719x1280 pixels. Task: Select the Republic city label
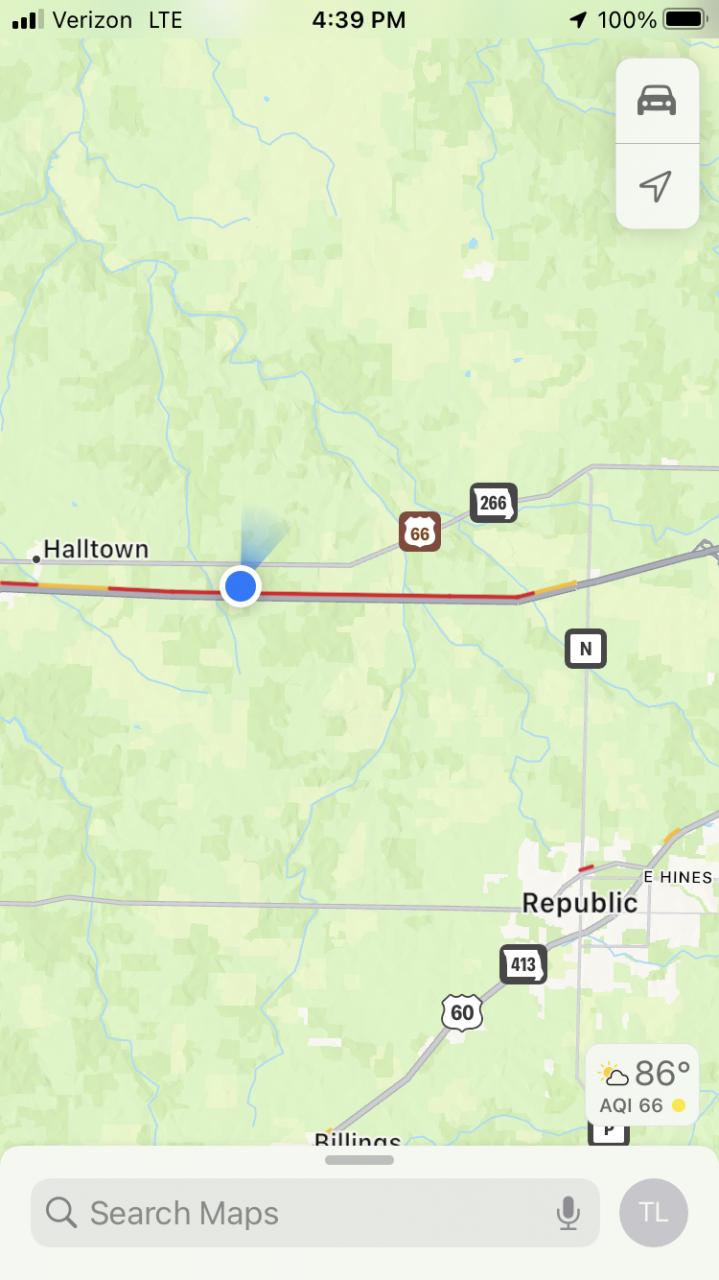(x=579, y=903)
